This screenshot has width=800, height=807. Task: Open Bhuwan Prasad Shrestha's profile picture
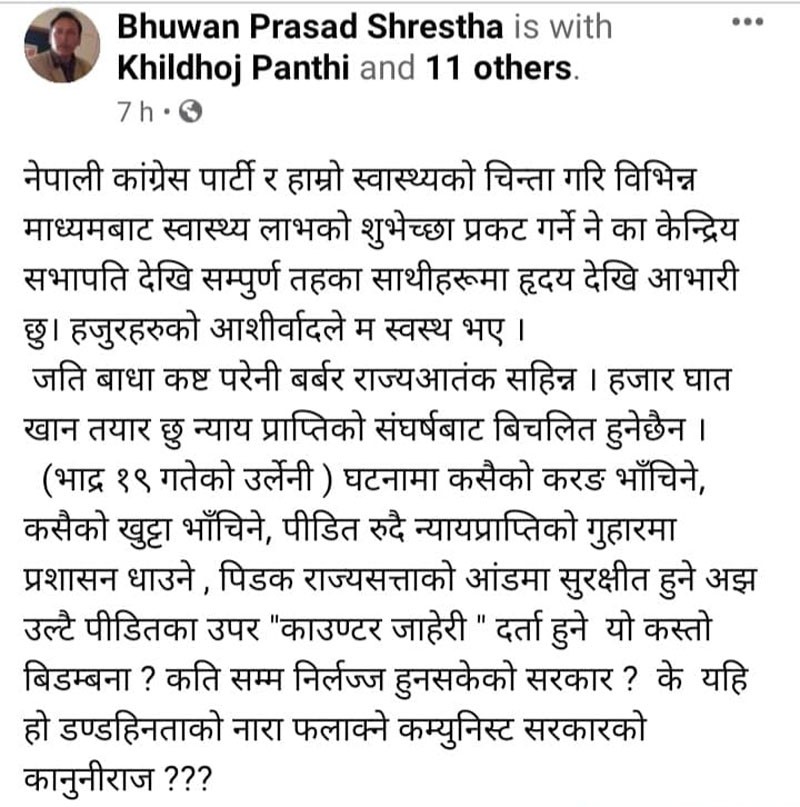point(62,46)
